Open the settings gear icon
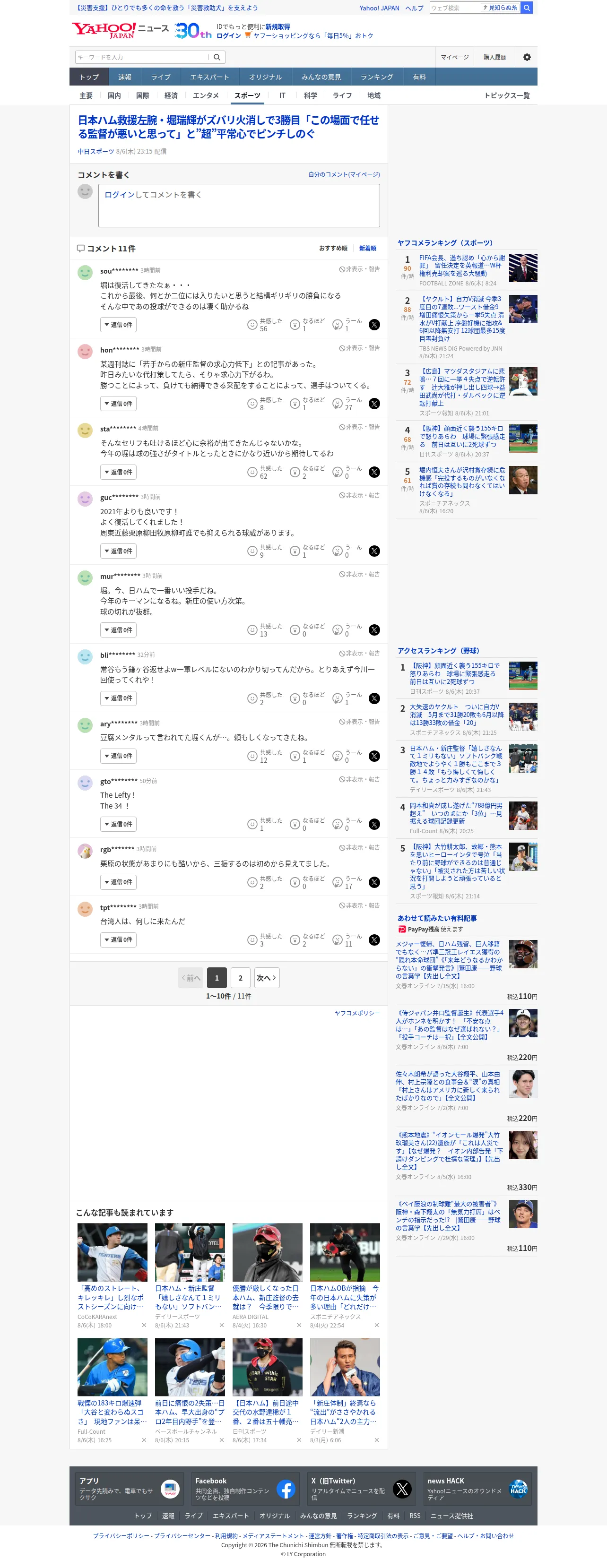Screen dimensions: 607x1568 [x=527, y=57]
